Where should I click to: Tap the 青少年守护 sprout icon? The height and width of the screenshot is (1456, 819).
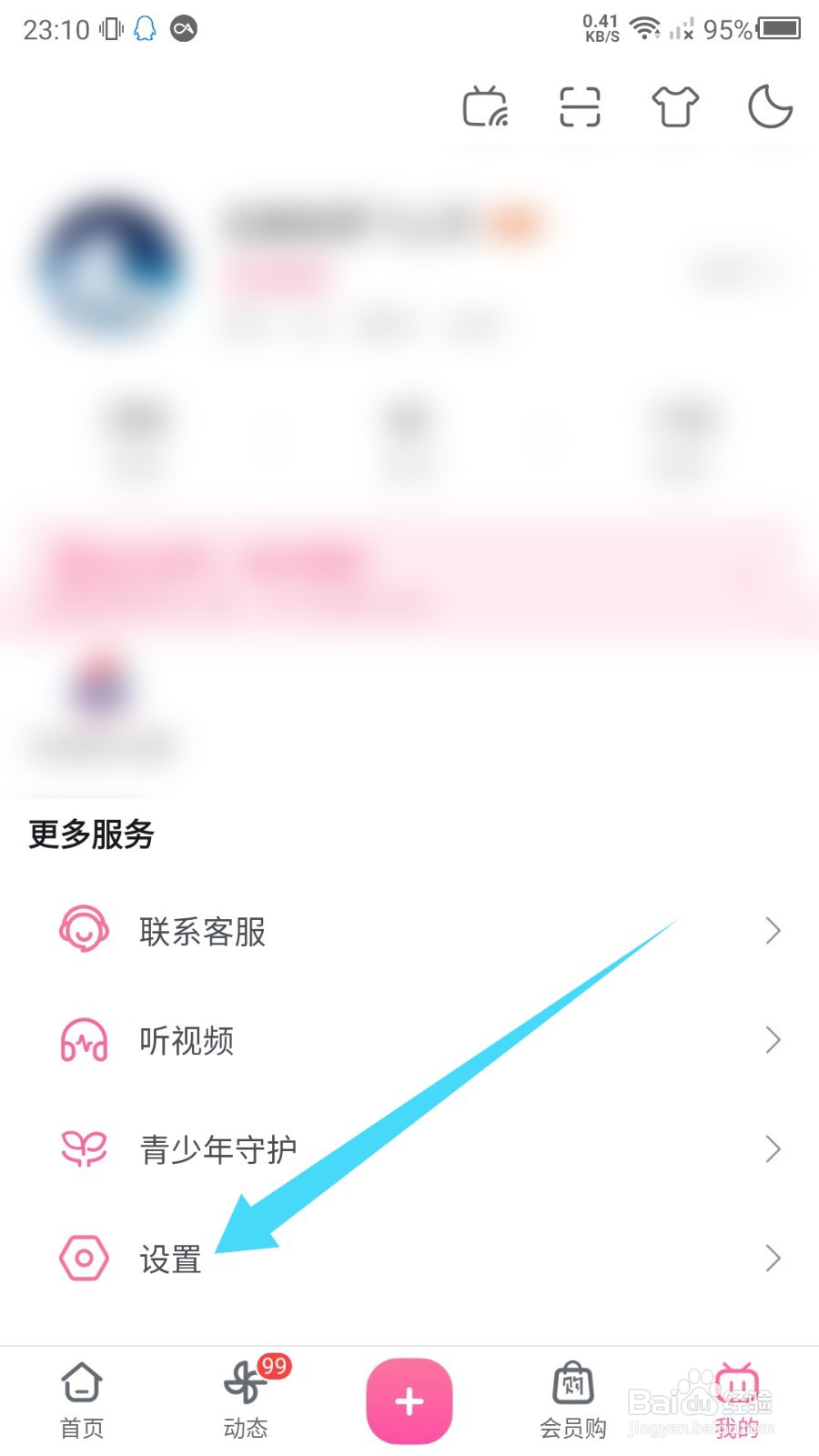83,1148
